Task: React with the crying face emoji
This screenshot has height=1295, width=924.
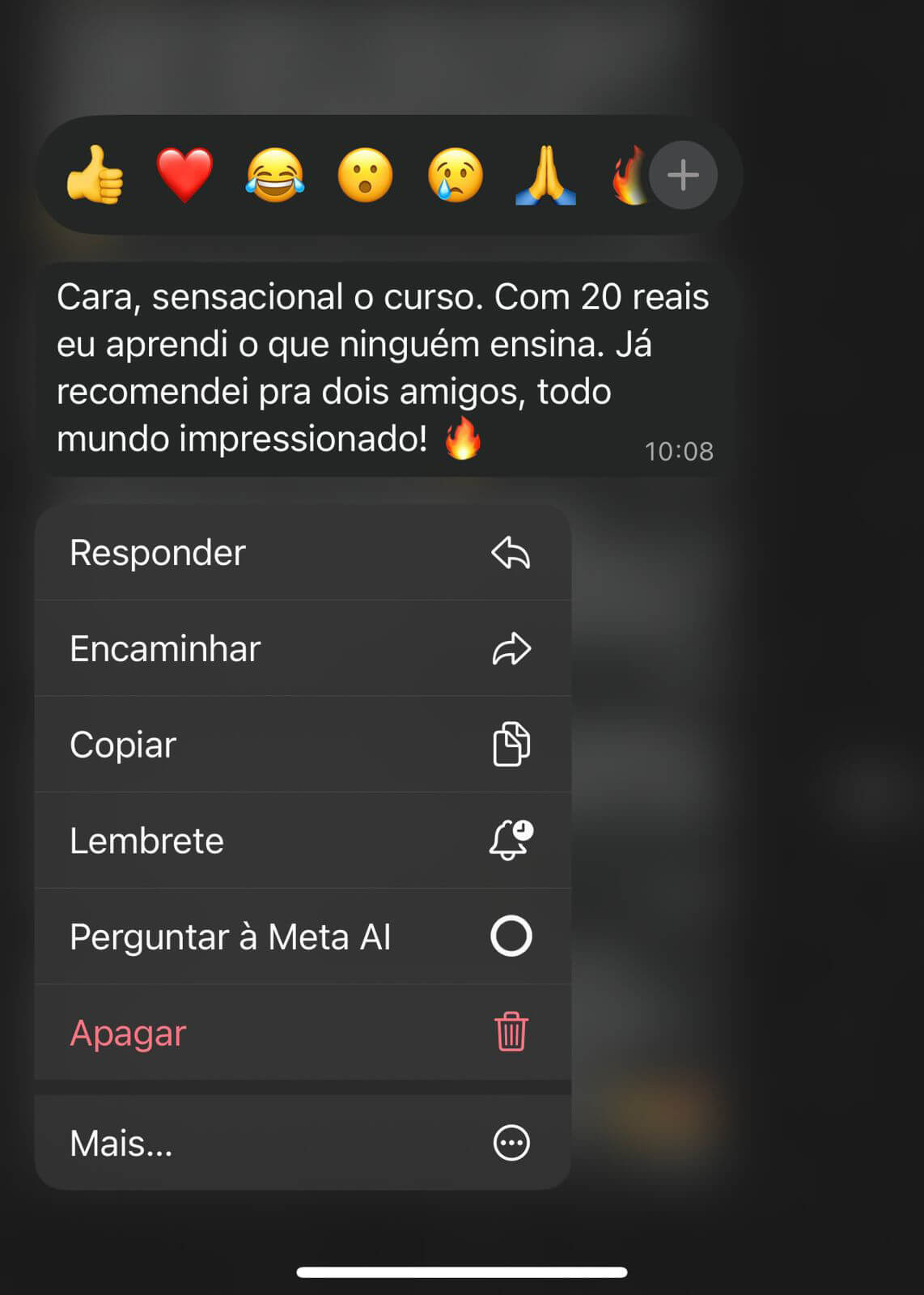Action: (456, 175)
